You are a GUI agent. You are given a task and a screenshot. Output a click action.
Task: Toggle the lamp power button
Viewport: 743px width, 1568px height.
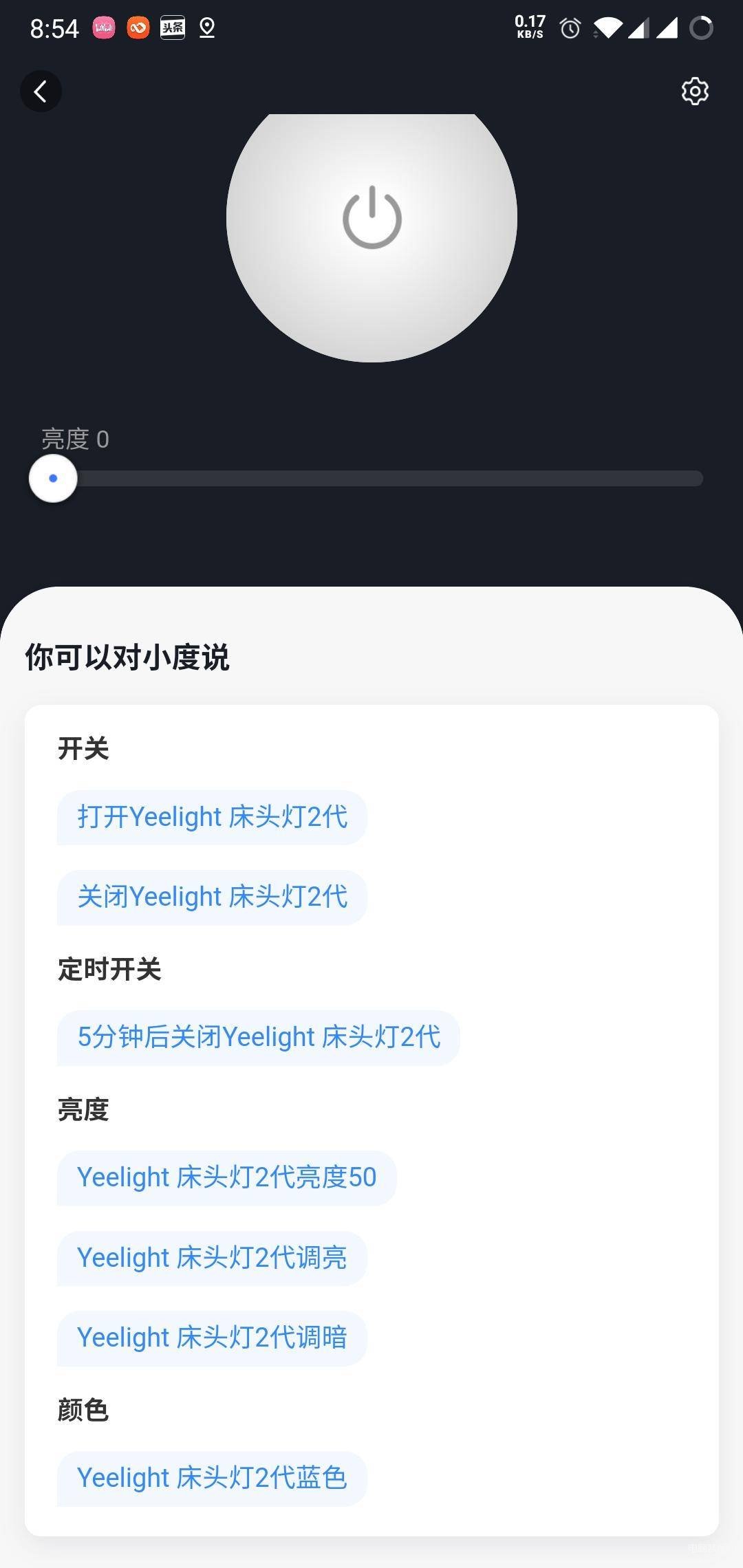pos(371,217)
